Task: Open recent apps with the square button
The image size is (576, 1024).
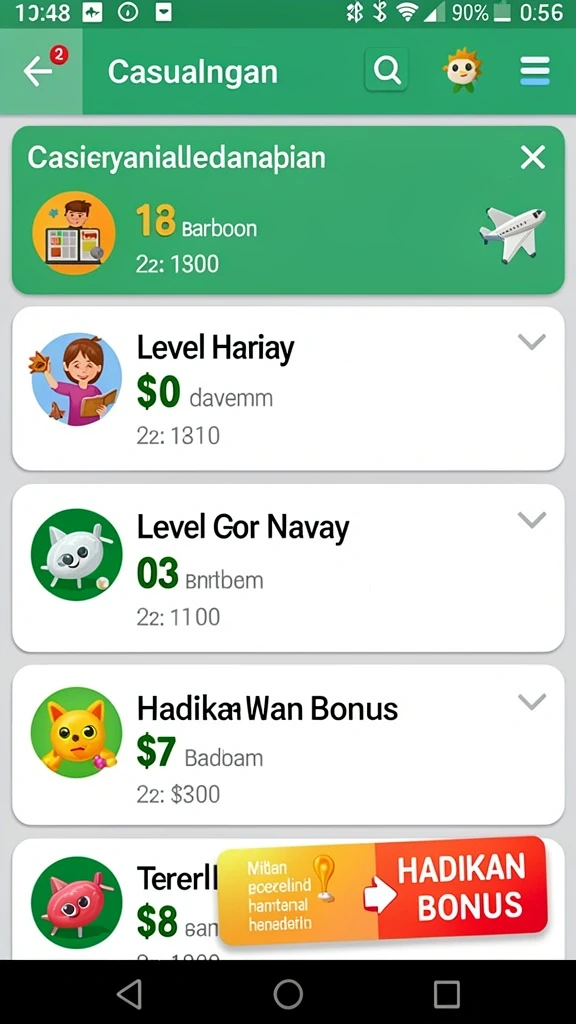Action: click(447, 994)
